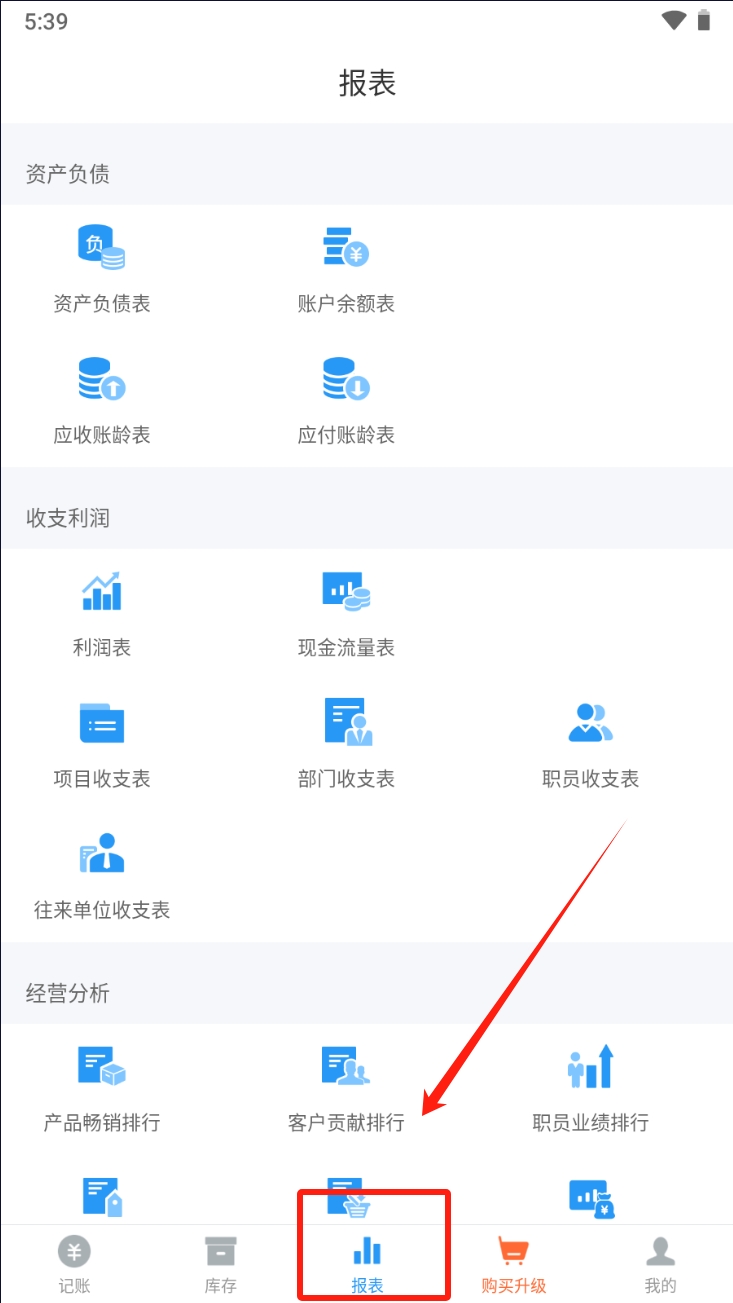
Task: Select 职员业绩排行 ranking
Action: 590,1087
